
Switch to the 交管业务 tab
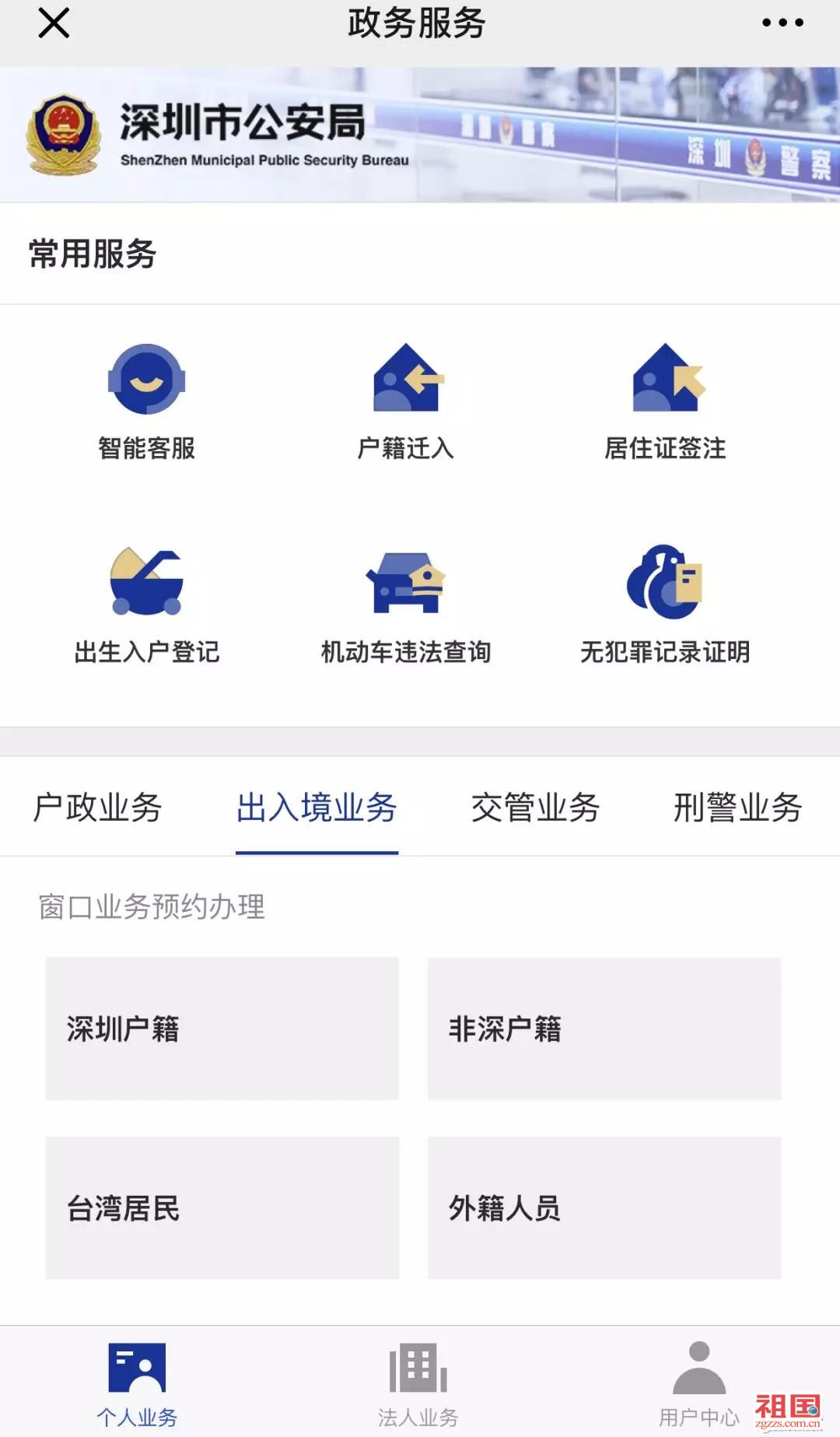point(535,808)
